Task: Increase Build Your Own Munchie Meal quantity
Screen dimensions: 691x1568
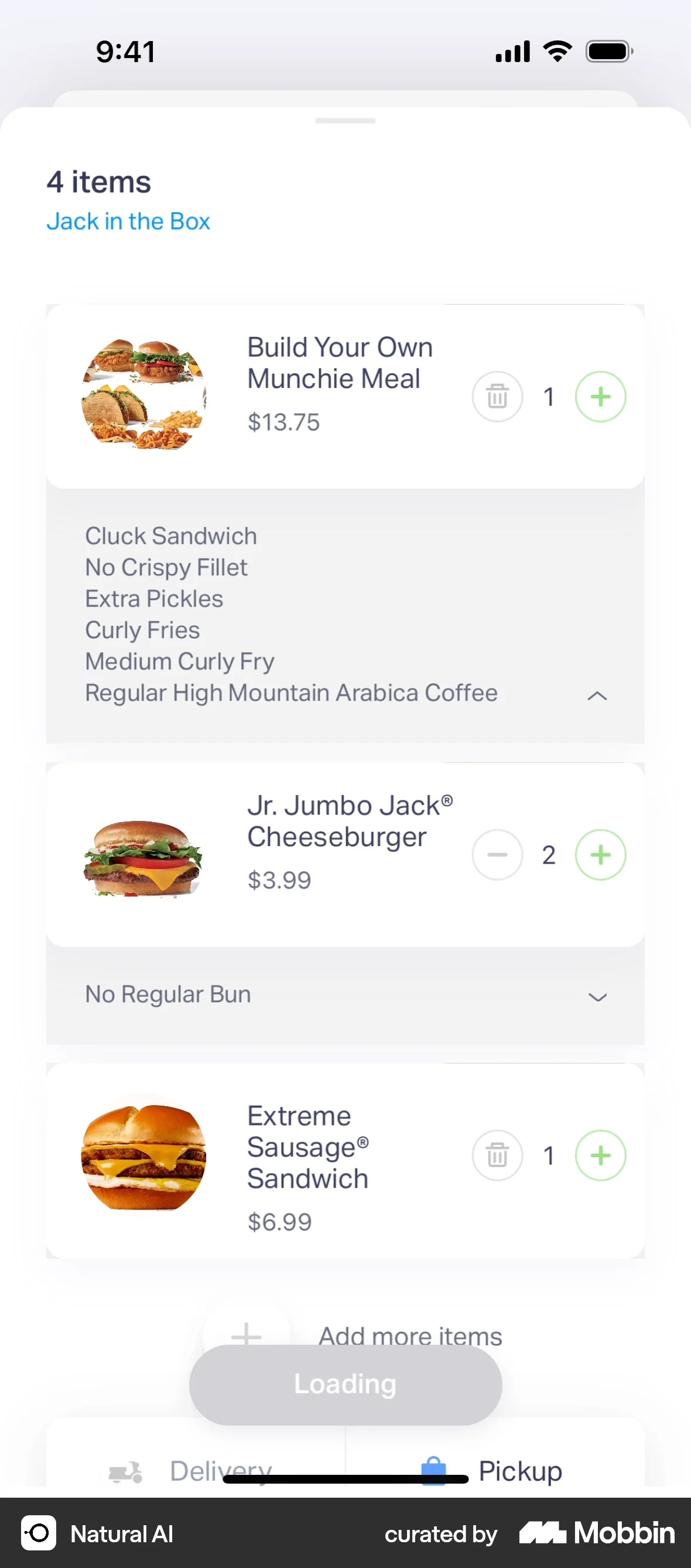Action: [600, 397]
